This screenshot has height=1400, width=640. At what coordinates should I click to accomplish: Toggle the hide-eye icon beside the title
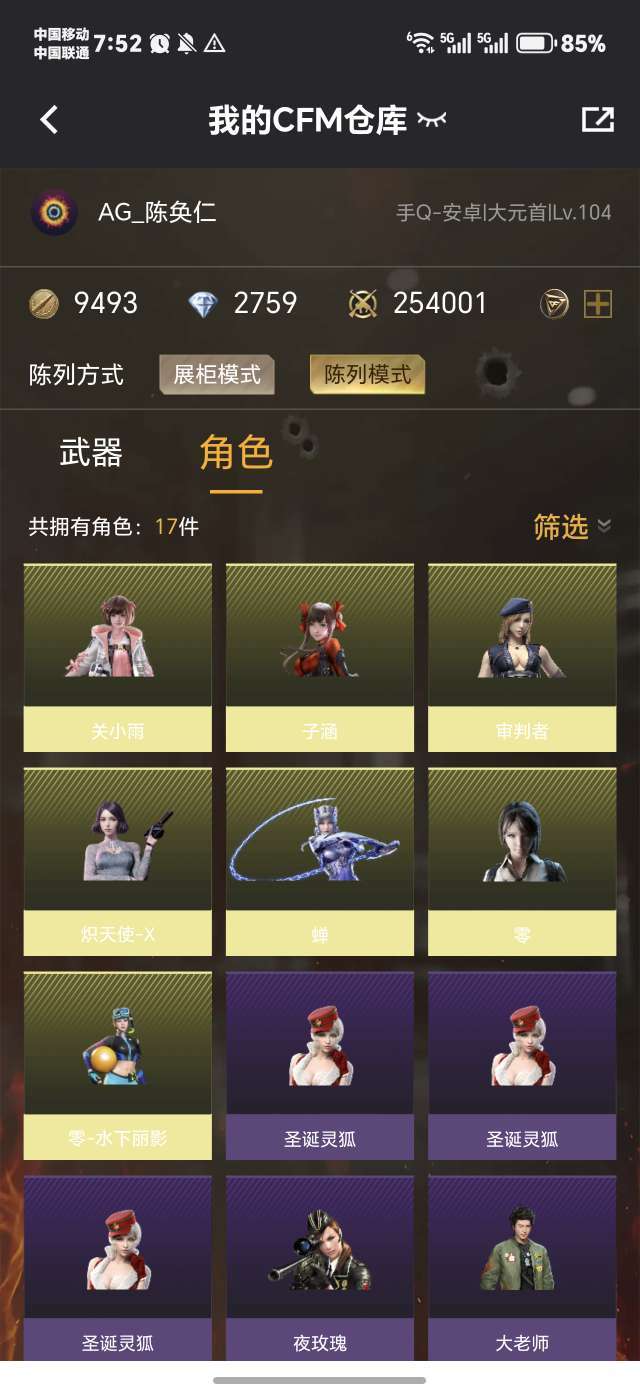pos(431,121)
